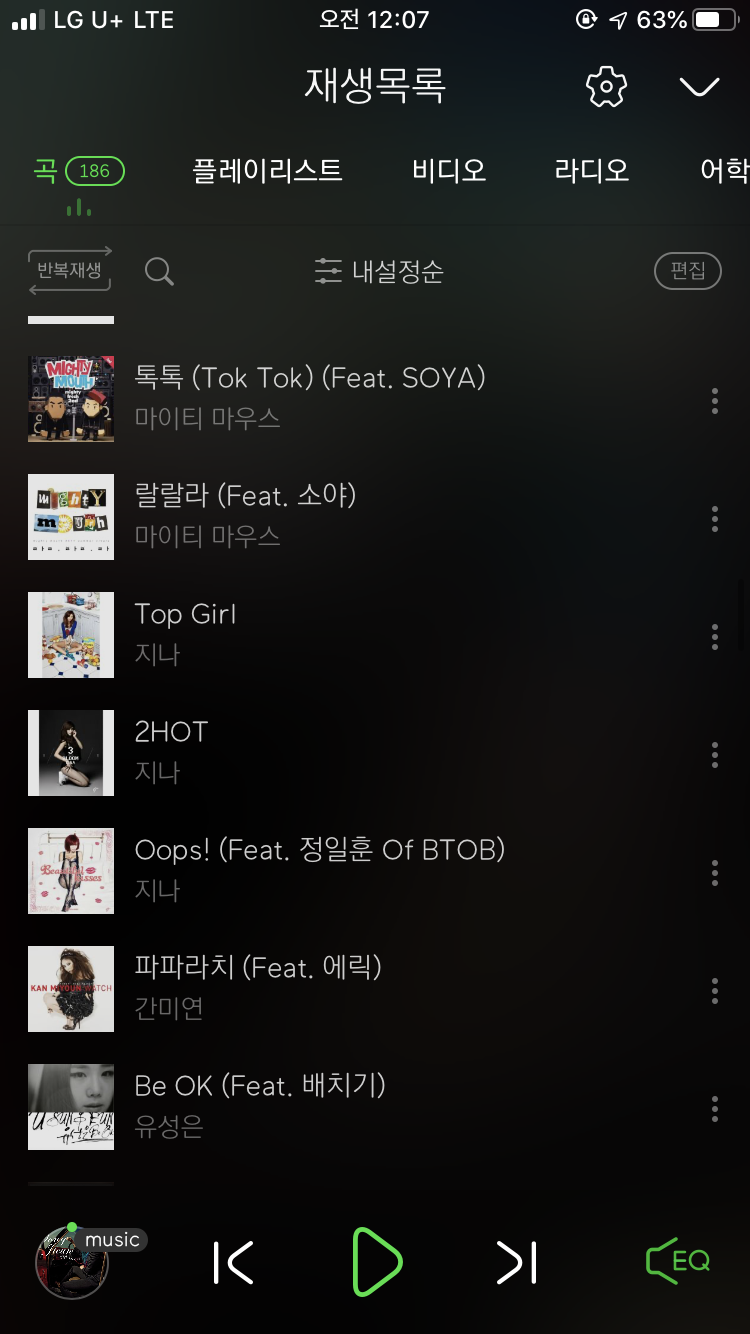The image size is (750, 1334).
Task: Toggle the 반복재생 repeat button
Action: (x=69, y=271)
